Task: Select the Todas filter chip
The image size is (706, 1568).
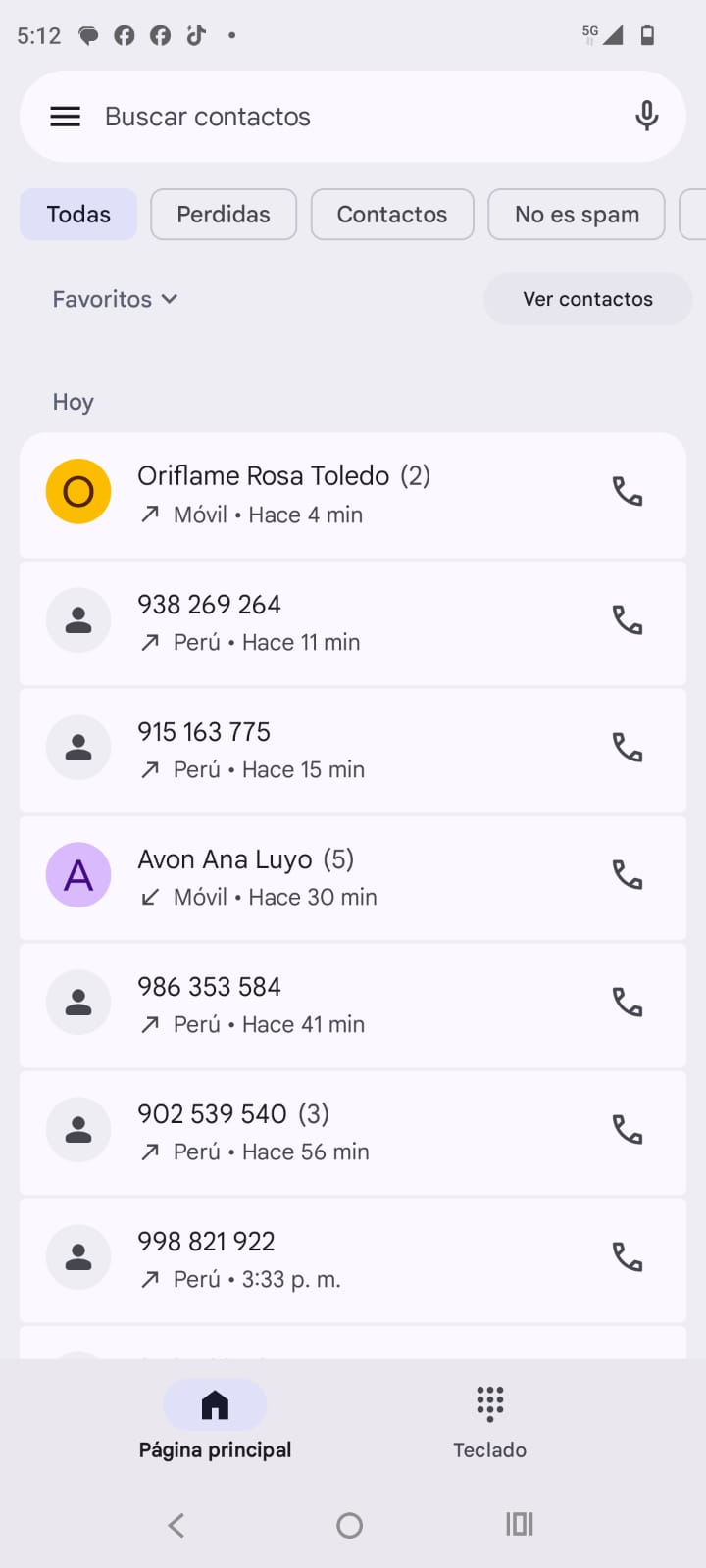Action: tap(78, 215)
